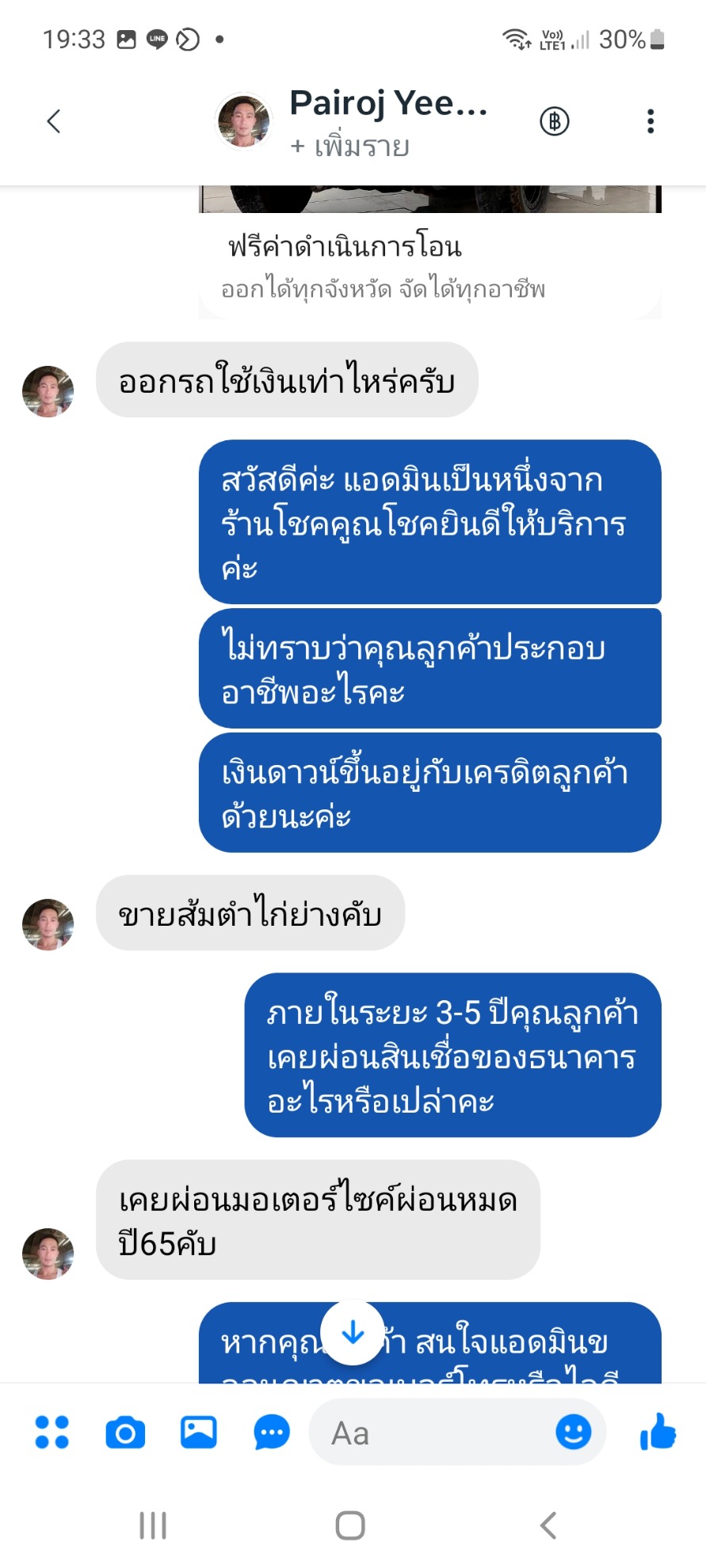Choose an image from the gallery
Screen dimensions: 706x1568
pyautogui.click(x=198, y=1432)
